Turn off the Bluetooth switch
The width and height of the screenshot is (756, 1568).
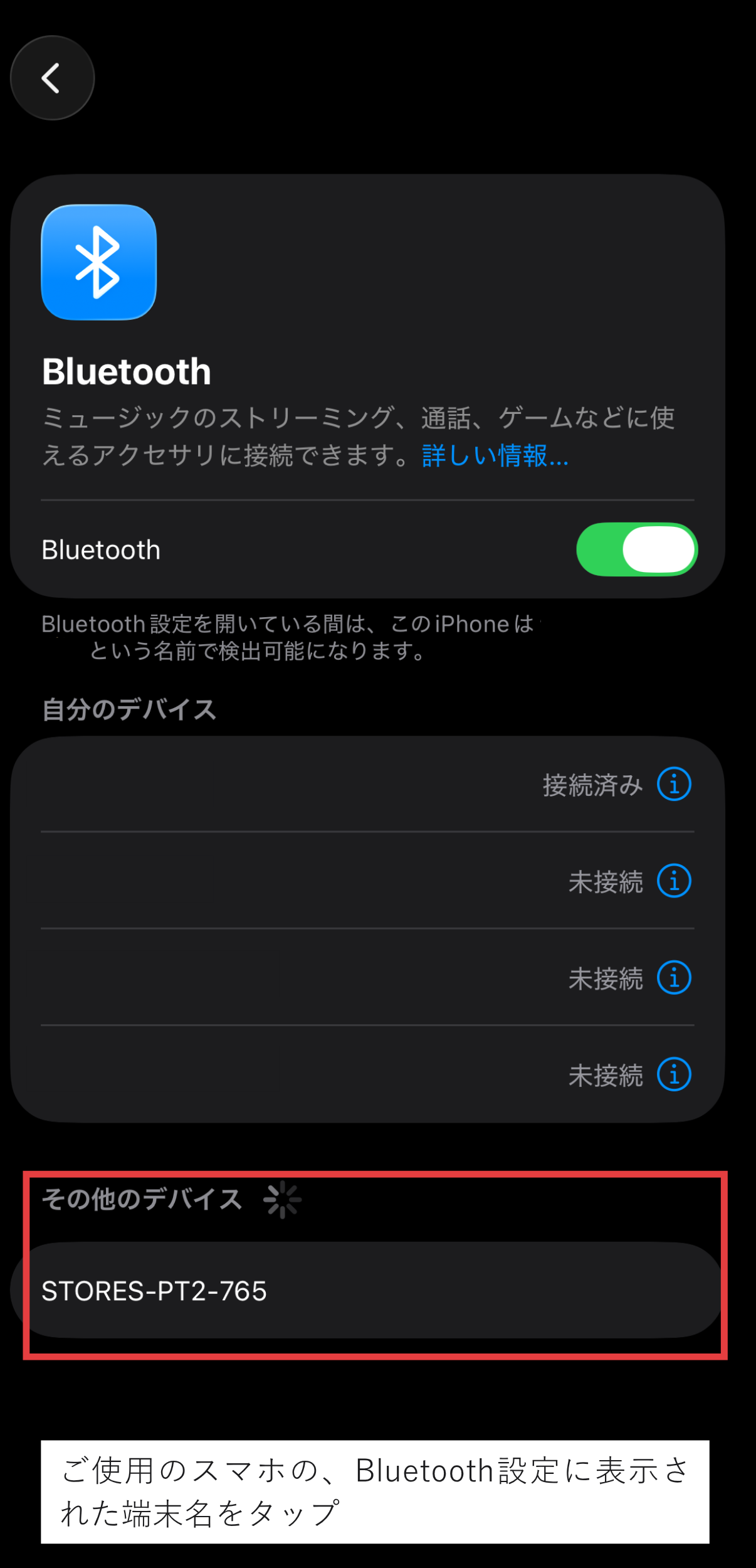click(636, 549)
